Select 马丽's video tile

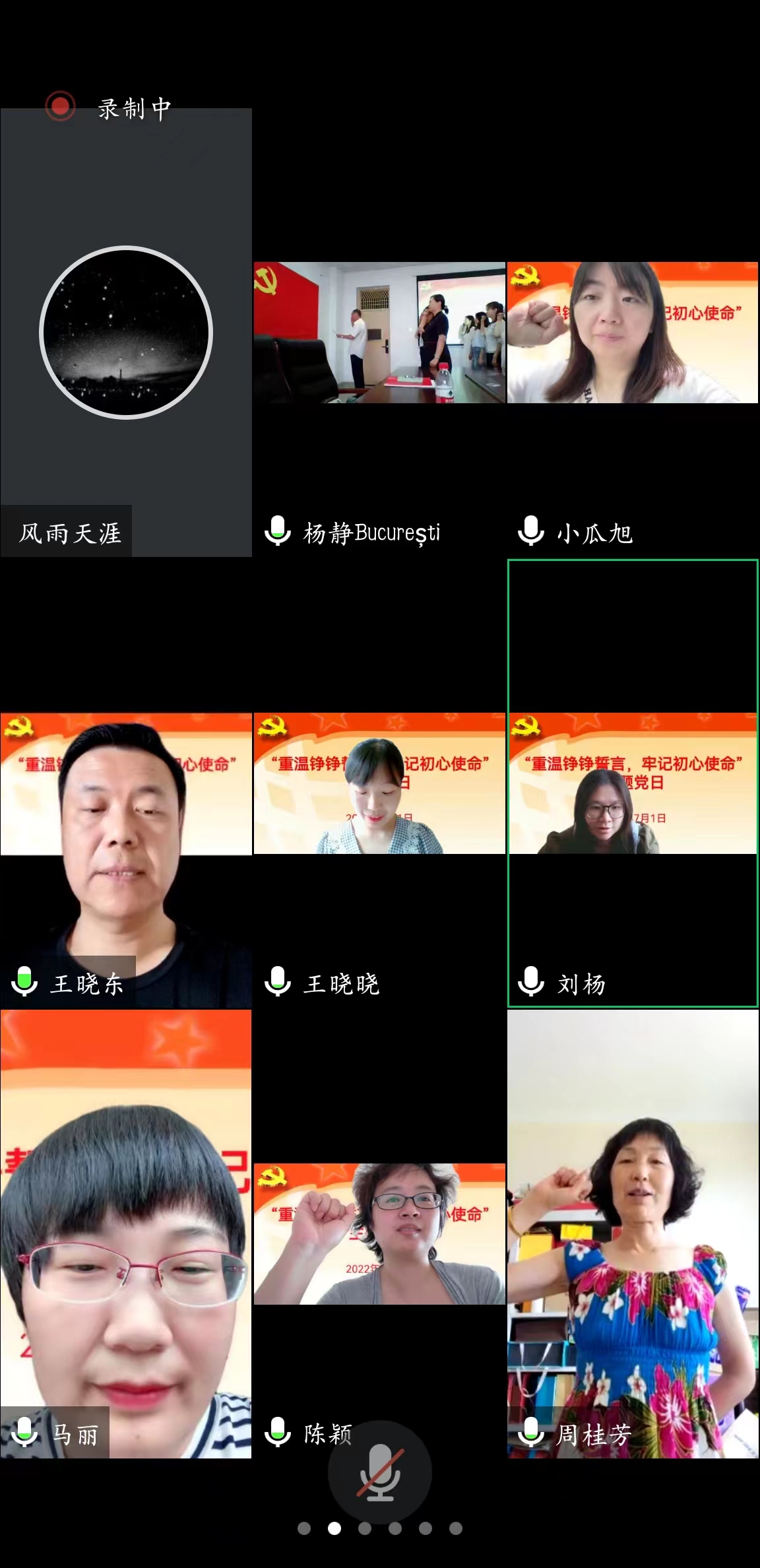(x=125, y=1234)
